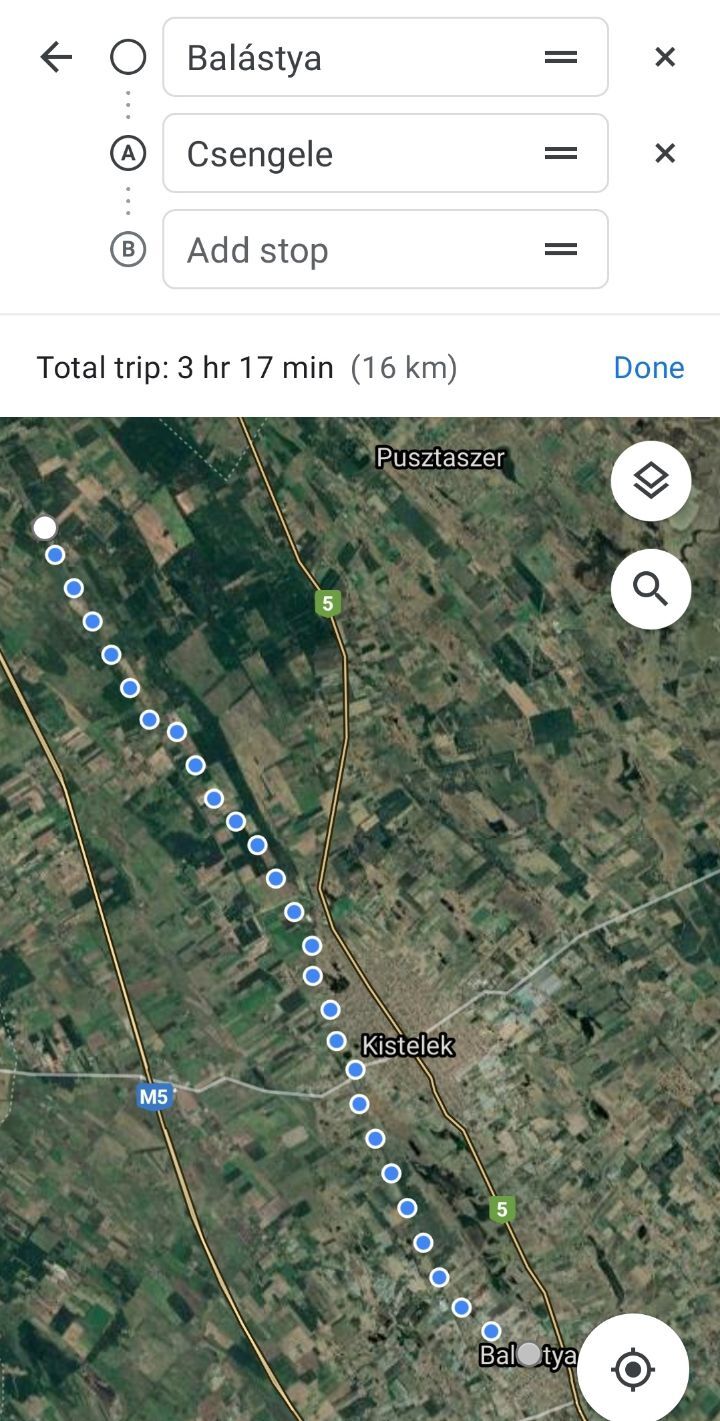Image resolution: width=720 pixels, height=1421 pixels.
Task: Search along the route
Action: click(651, 590)
